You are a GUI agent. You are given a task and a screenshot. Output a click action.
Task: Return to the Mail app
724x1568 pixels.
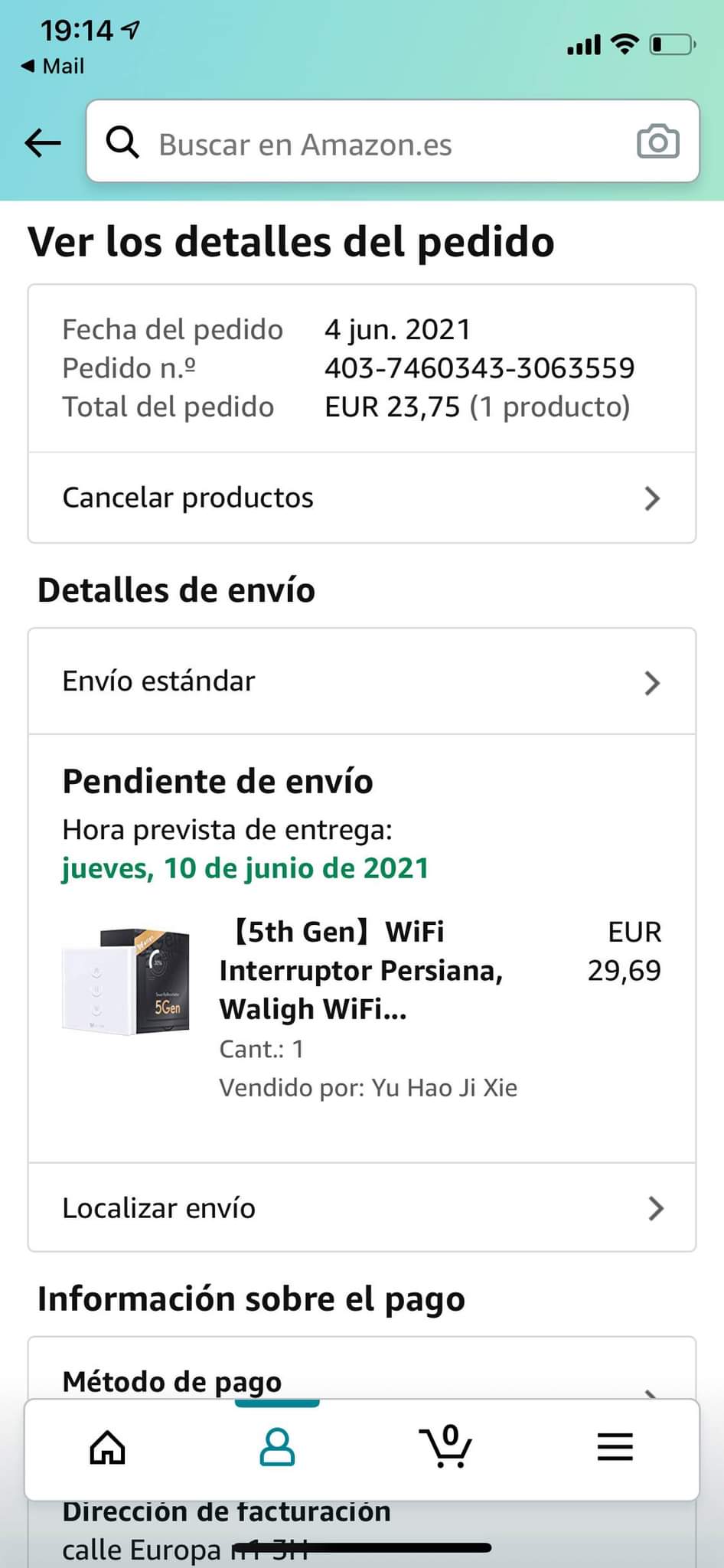[x=54, y=67]
